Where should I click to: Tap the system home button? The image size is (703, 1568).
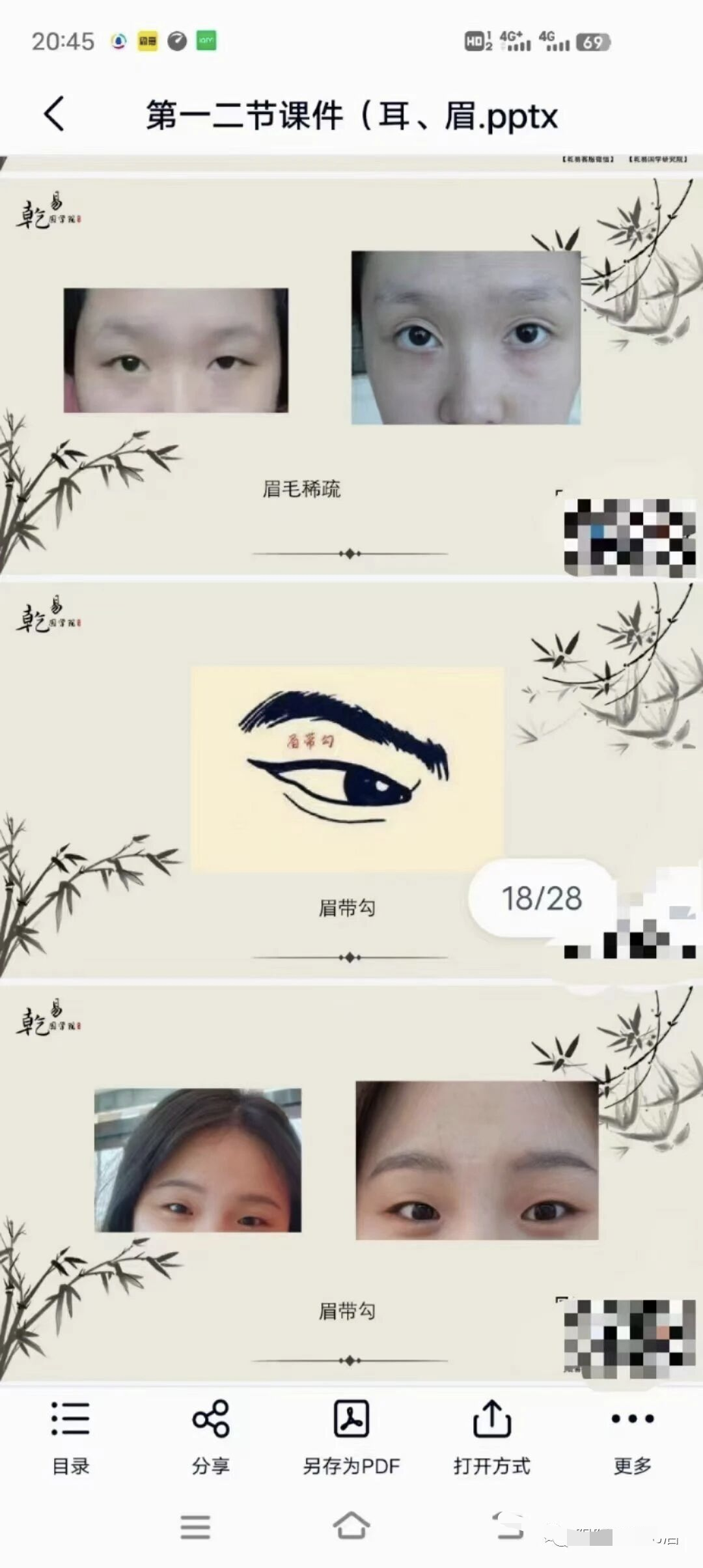click(351, 1526)
